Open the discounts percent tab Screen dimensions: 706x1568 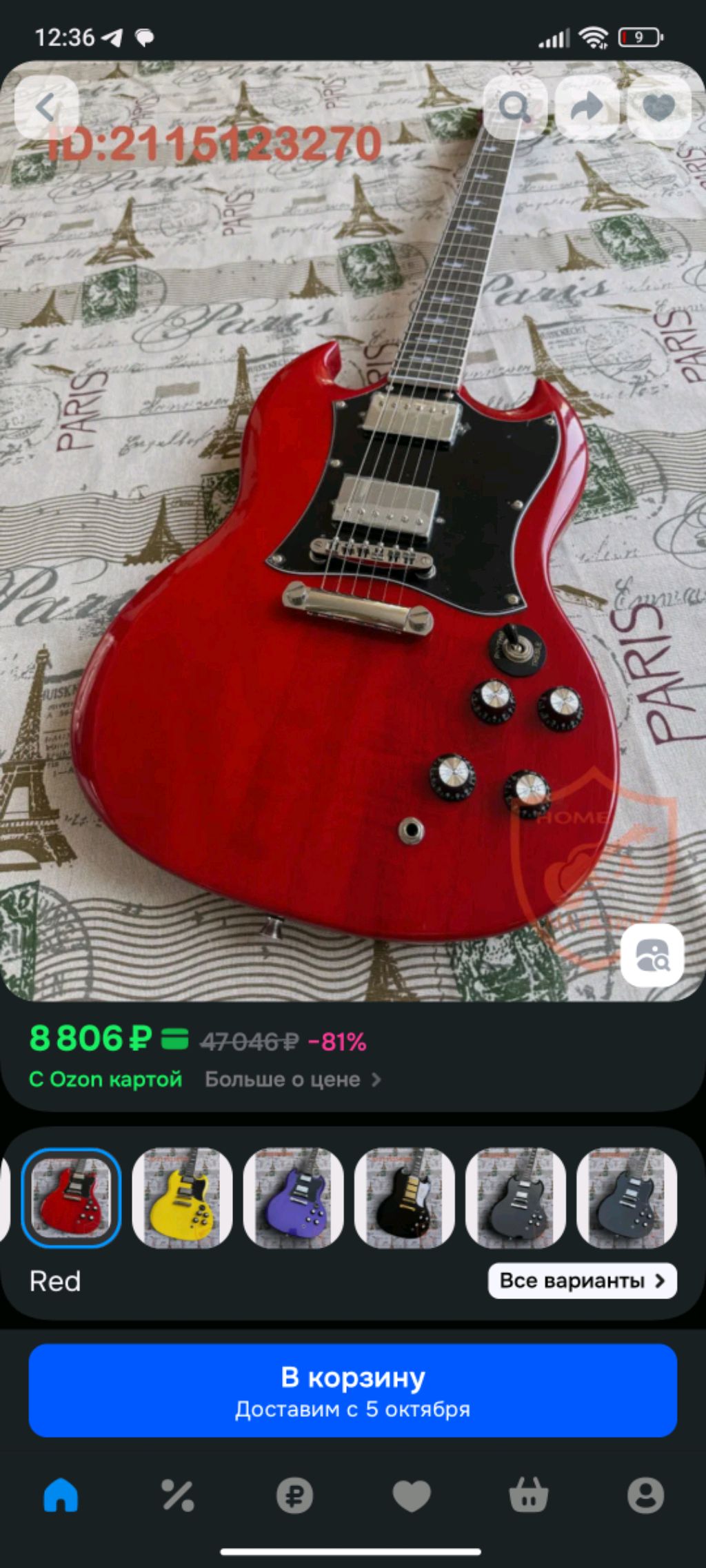coord(178,1496)
